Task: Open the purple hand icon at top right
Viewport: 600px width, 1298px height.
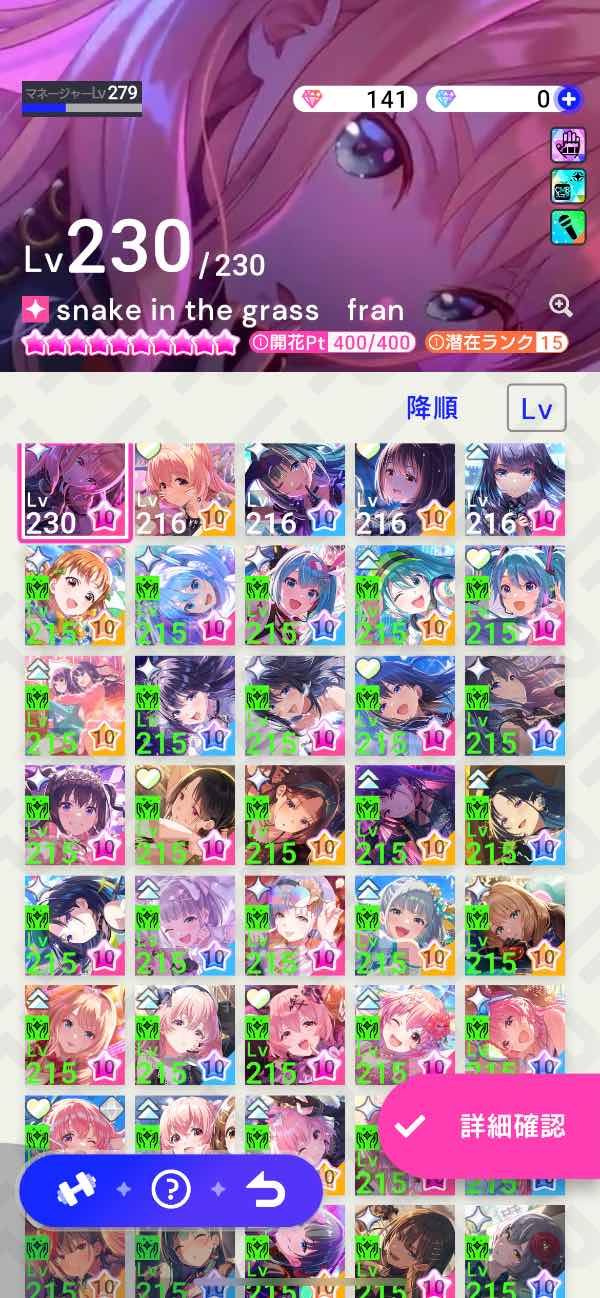Action: coord(568,145)
